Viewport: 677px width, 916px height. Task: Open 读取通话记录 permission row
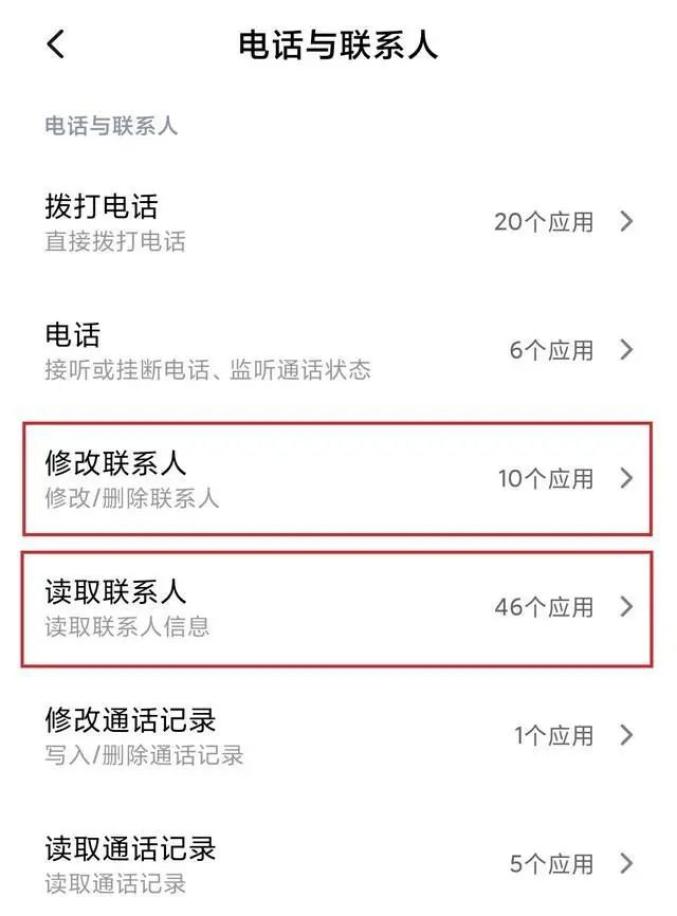(338, 864)
